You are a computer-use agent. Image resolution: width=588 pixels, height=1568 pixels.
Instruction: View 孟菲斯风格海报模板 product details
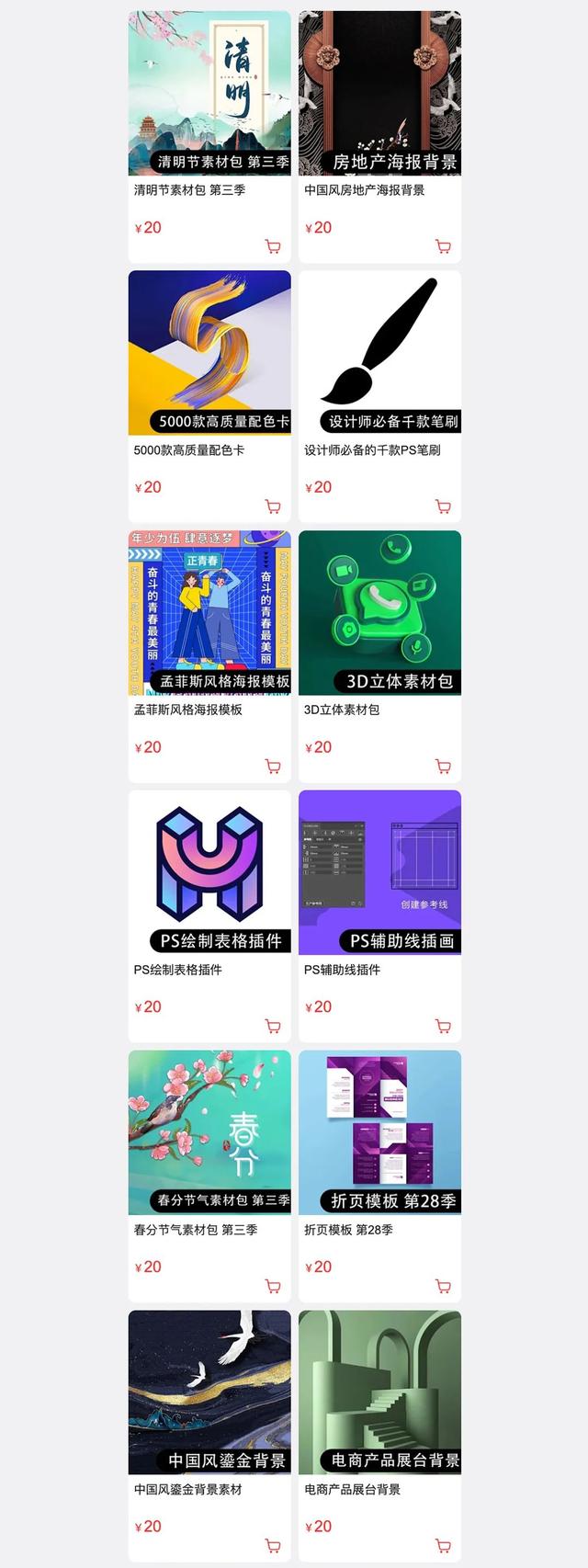[209, 613]
